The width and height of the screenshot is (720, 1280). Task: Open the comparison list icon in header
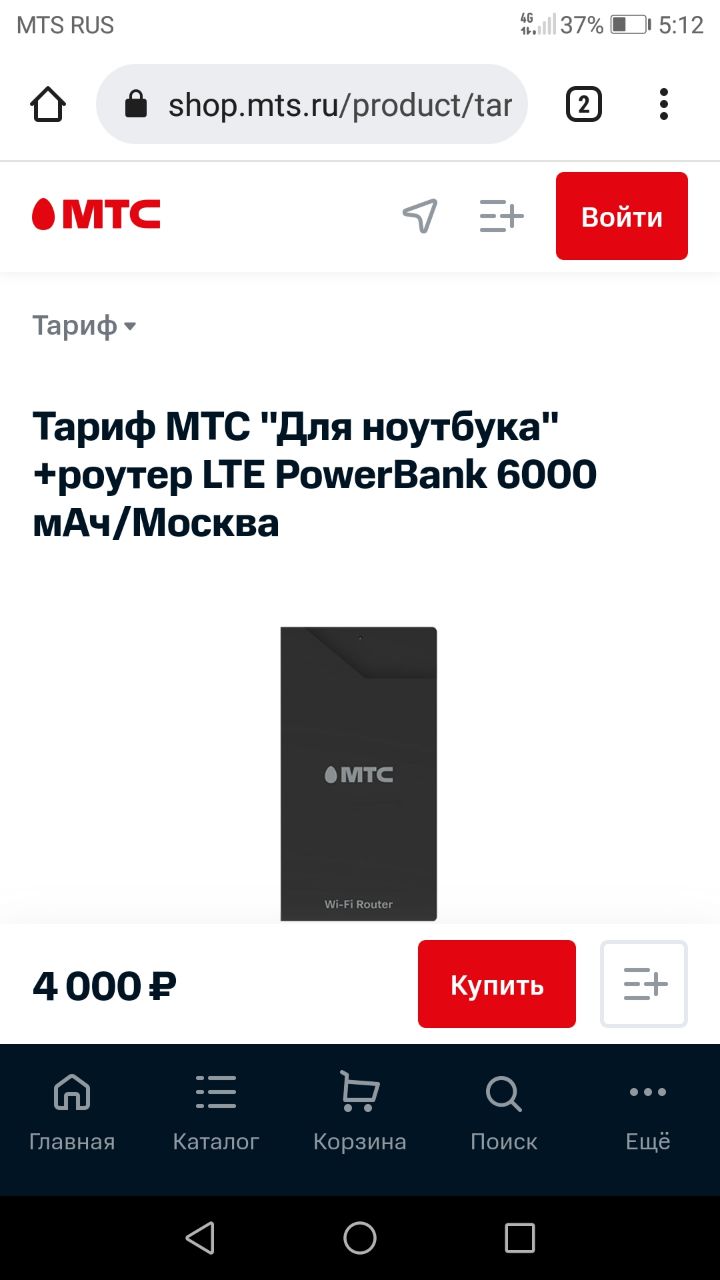tap(501, 216)
